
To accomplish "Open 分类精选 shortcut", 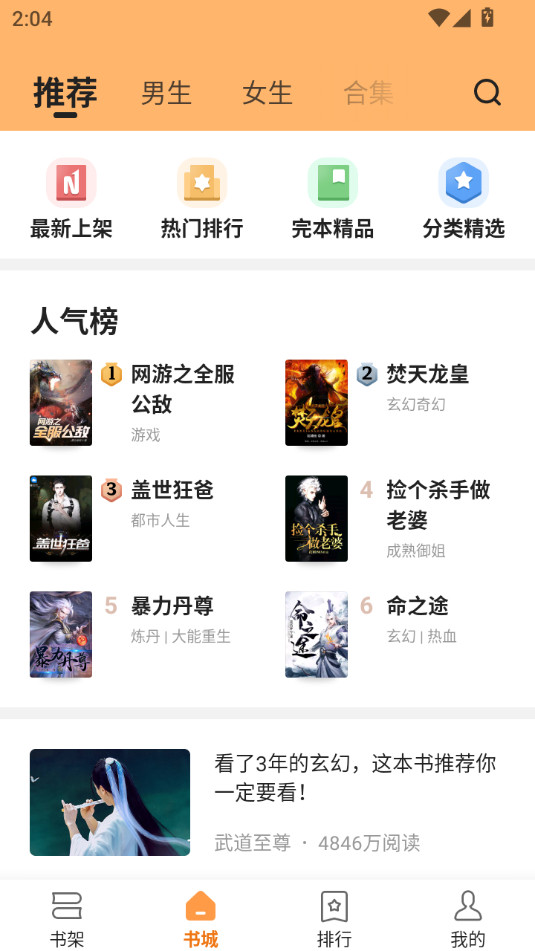I will (463, 199).
